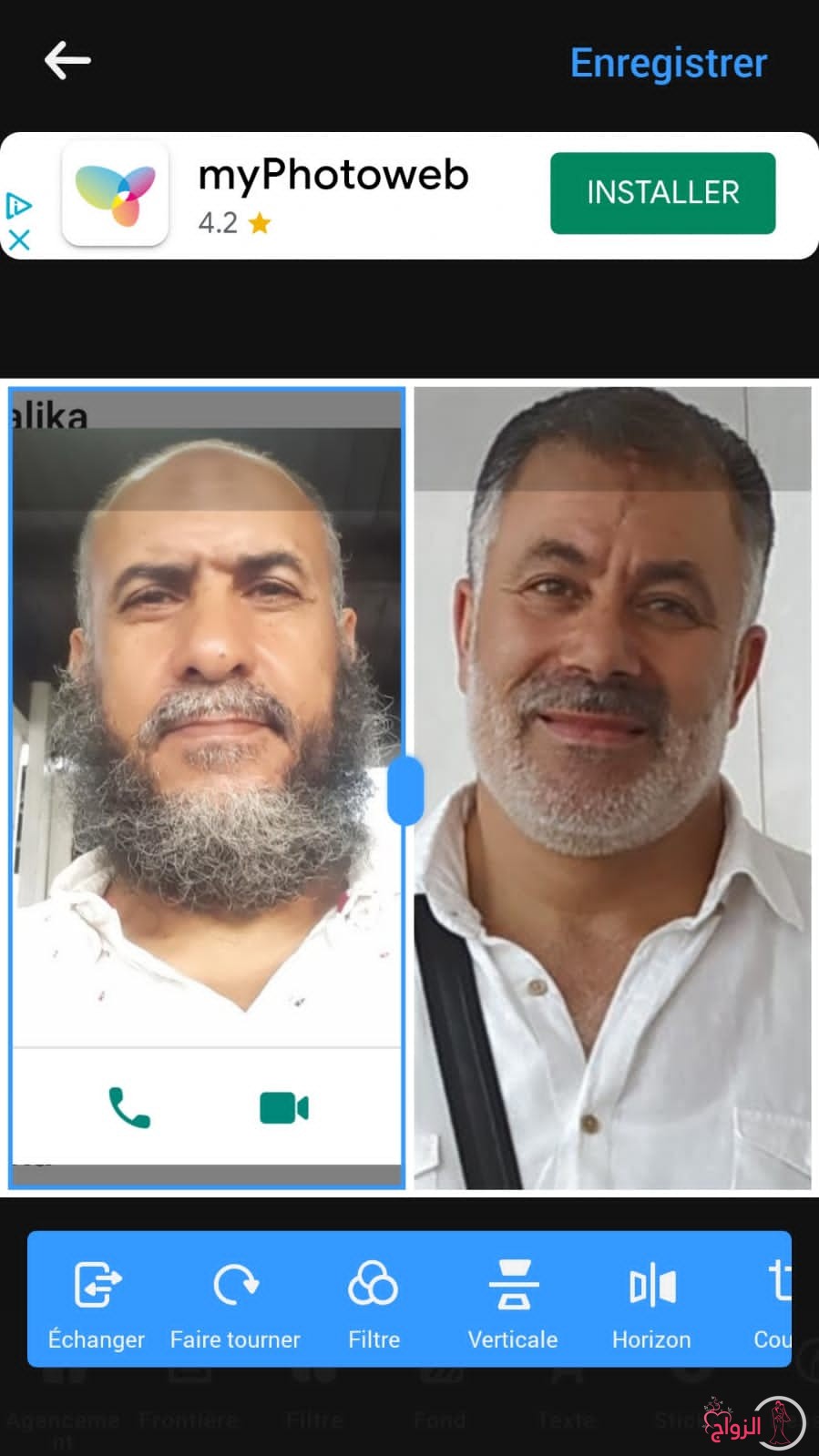Install the myPhotoweb app
This screenshot has width=819, height=1456.
click(662, 193)
